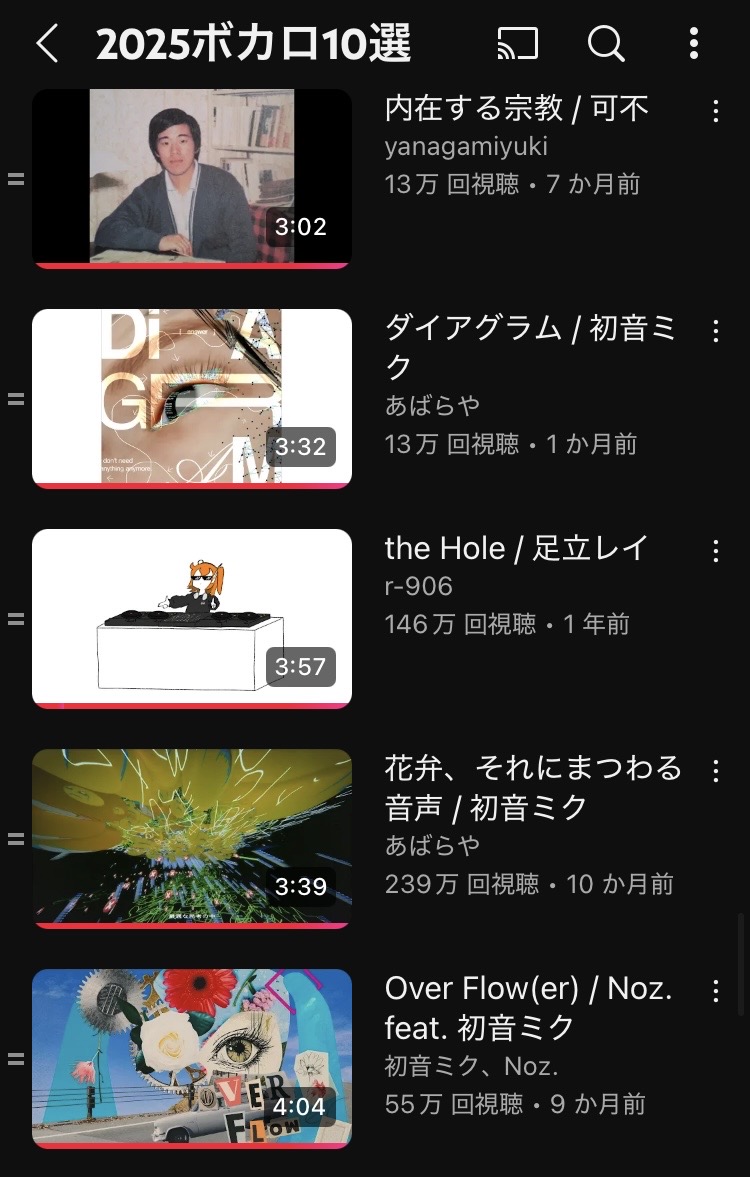Play the Hole / 足立レイ video
Screen dimensions: 750x1177
192,617
